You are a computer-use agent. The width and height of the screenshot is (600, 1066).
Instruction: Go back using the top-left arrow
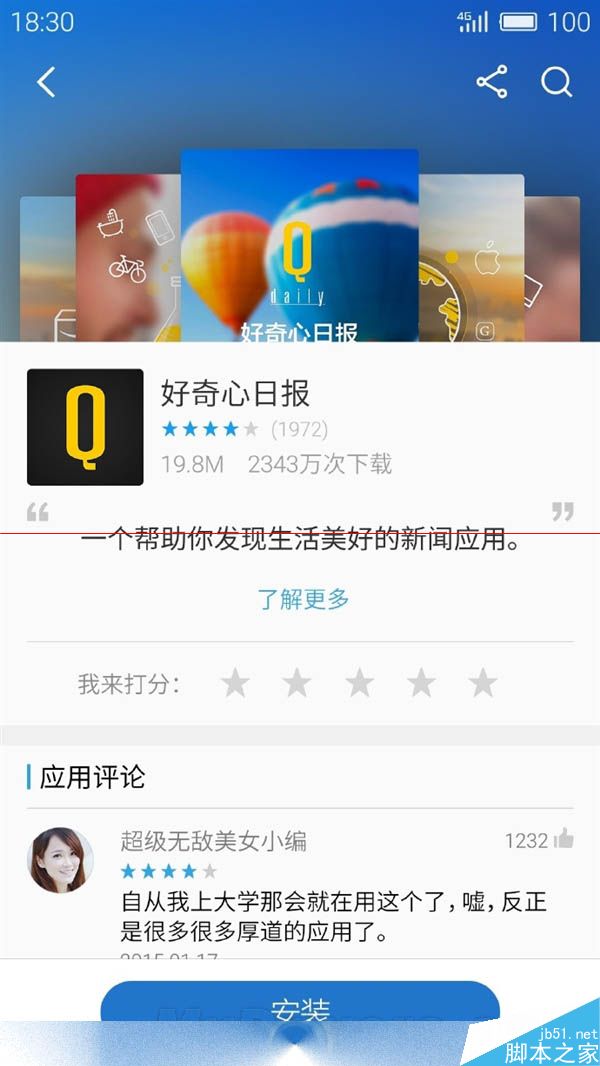click(x=46, y=82)
